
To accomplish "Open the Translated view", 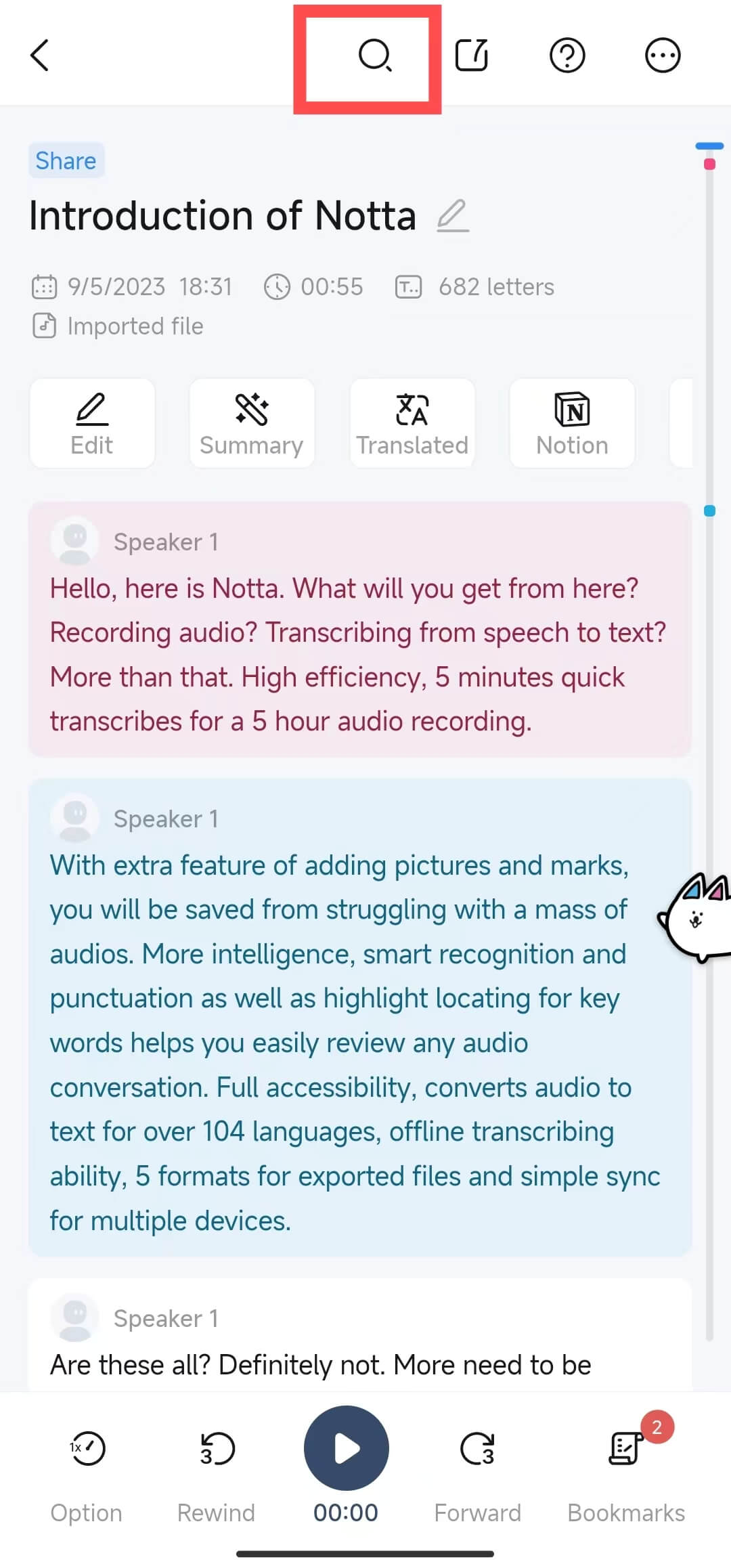I will click(412, 423).
